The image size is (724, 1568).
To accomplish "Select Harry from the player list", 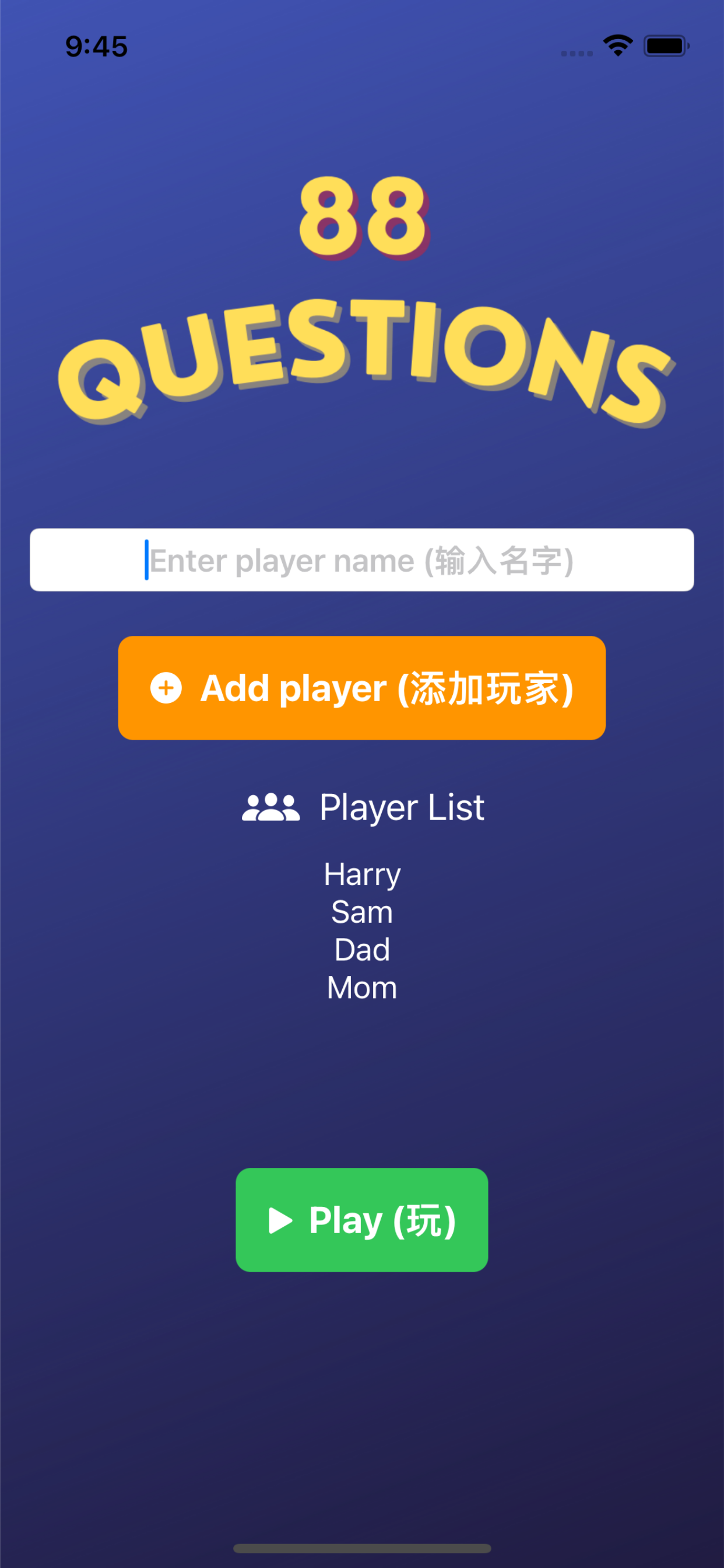I will click(362, 874).
